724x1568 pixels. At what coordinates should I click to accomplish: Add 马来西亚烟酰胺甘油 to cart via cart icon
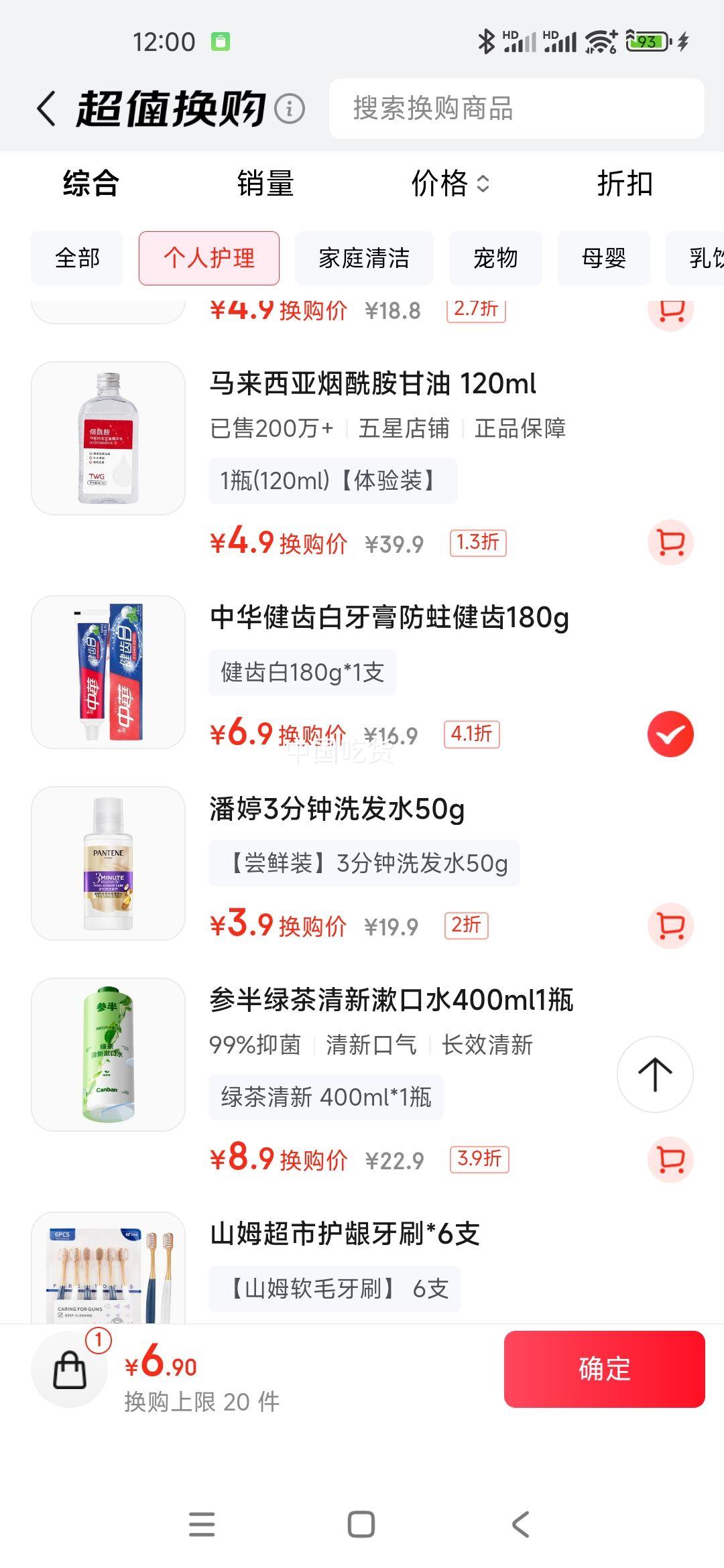coord(670,543)
